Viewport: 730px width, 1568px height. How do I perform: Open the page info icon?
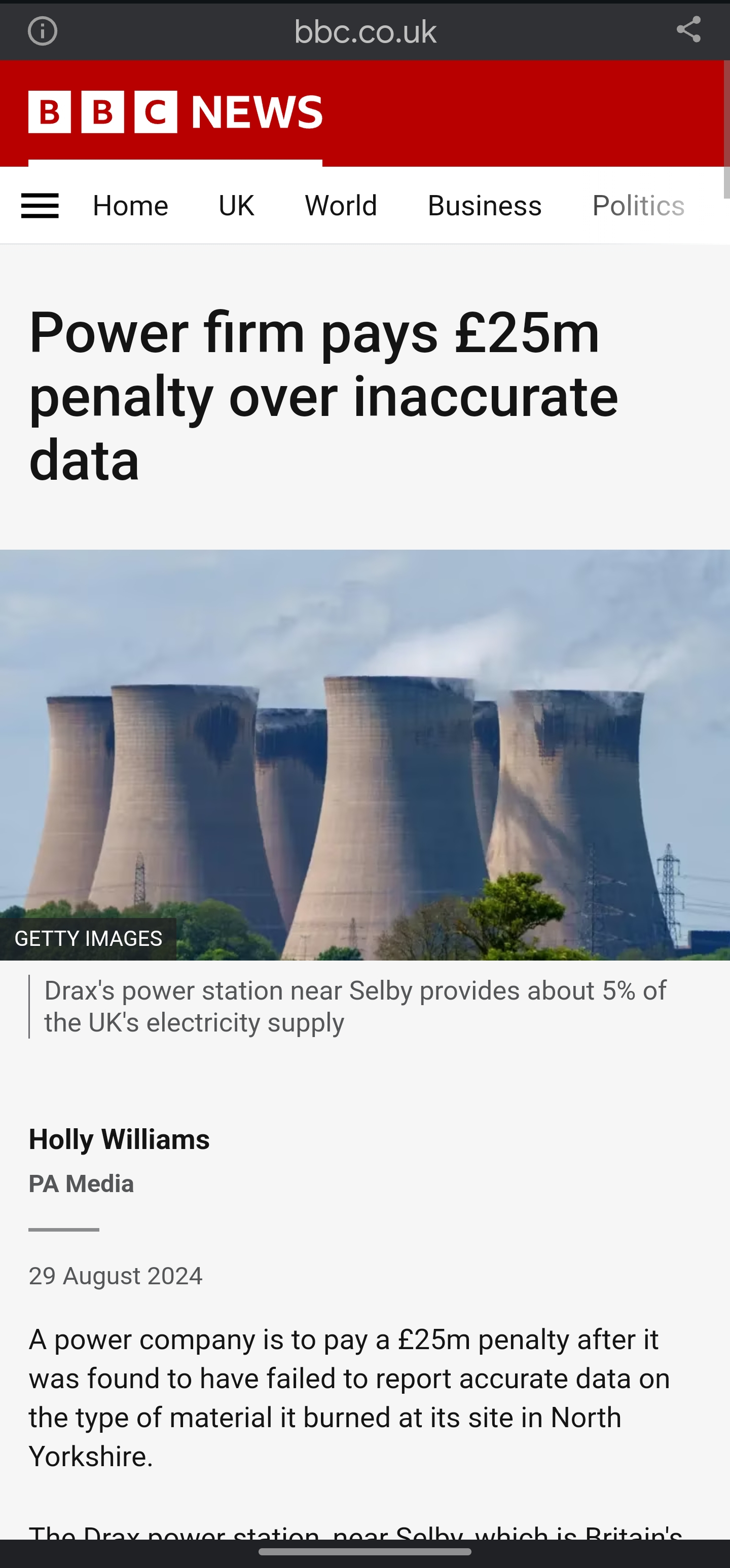click(x=43, y=31)
